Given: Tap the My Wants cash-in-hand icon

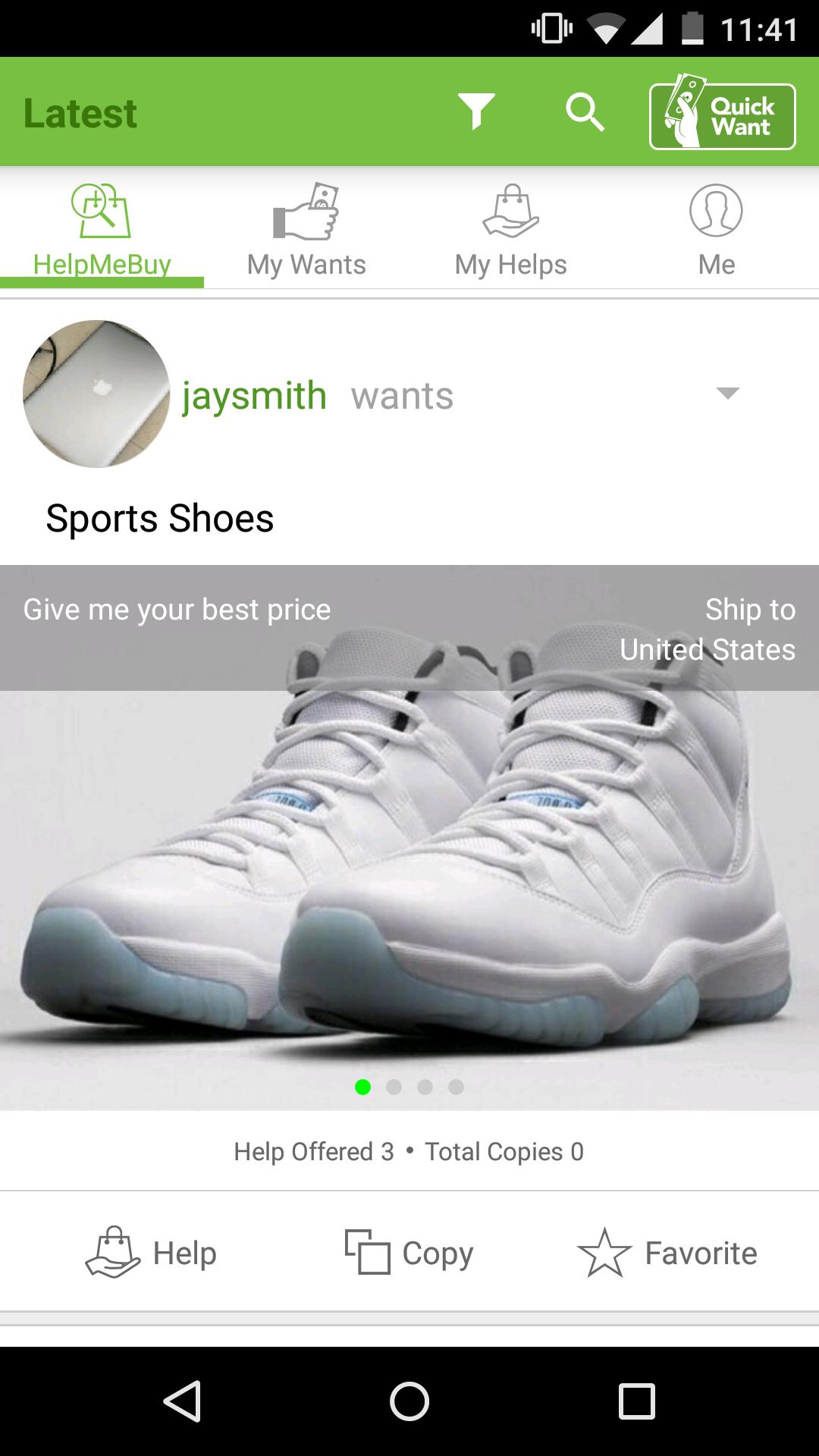Looking at the screenshot, I should (306, 213).
